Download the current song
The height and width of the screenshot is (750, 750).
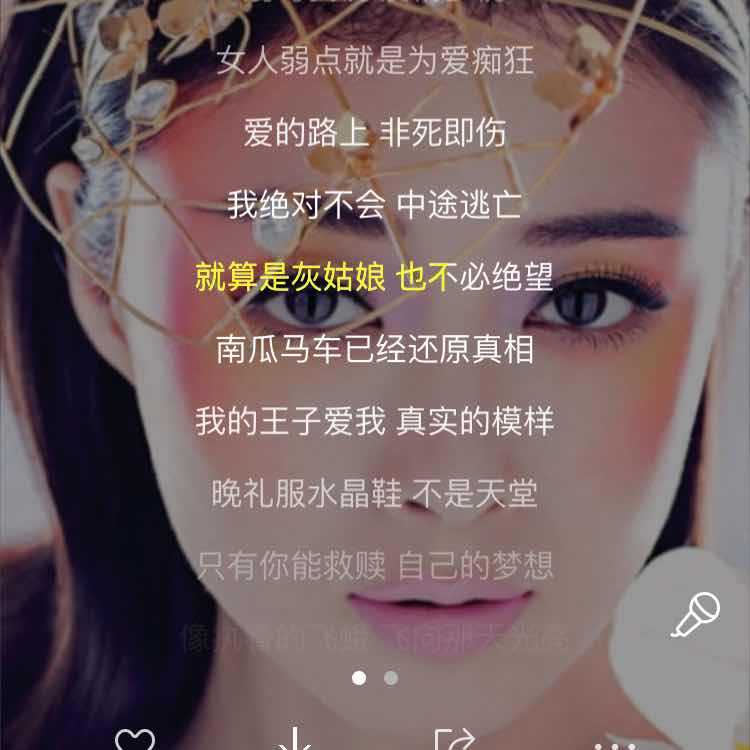tap(293, 741)
